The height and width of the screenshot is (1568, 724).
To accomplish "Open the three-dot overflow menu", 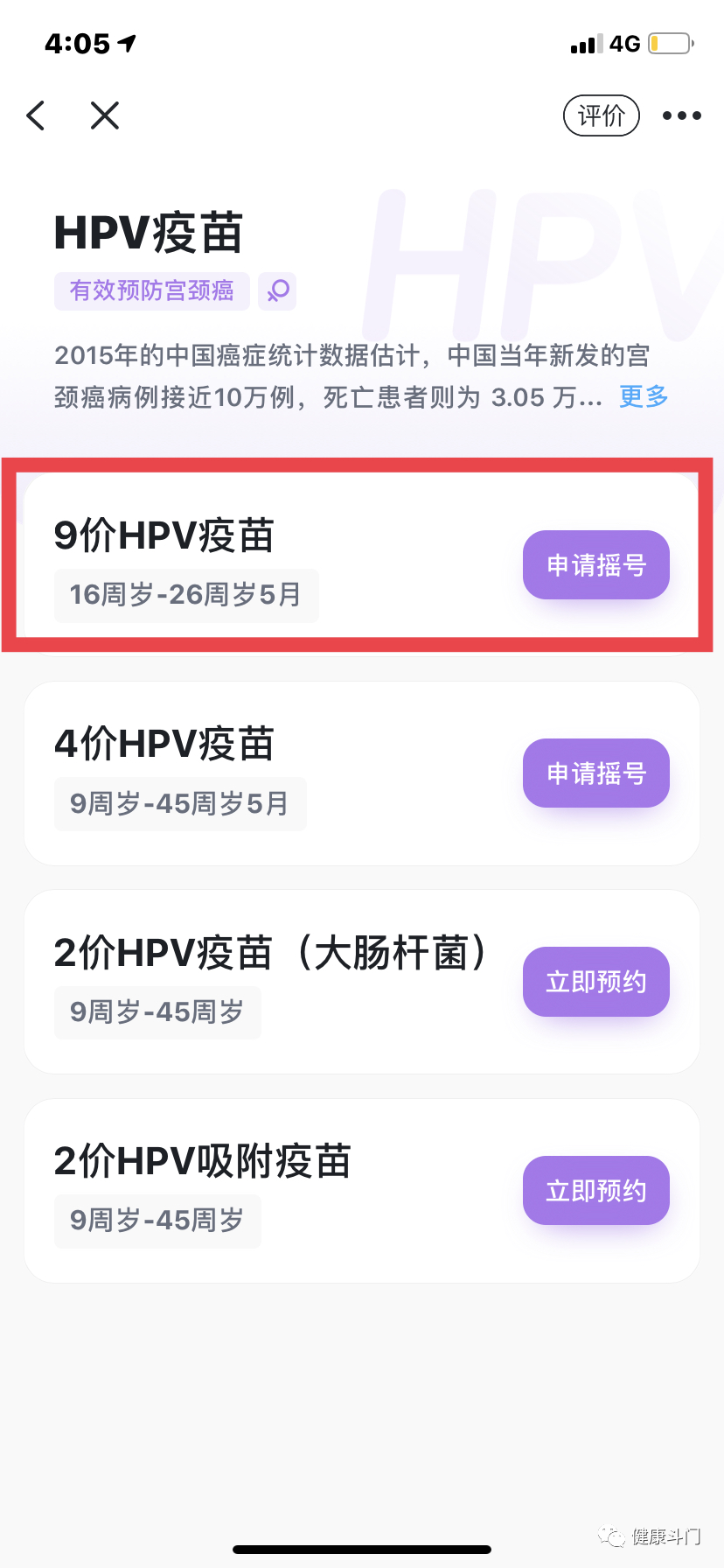I will [681, 115].
